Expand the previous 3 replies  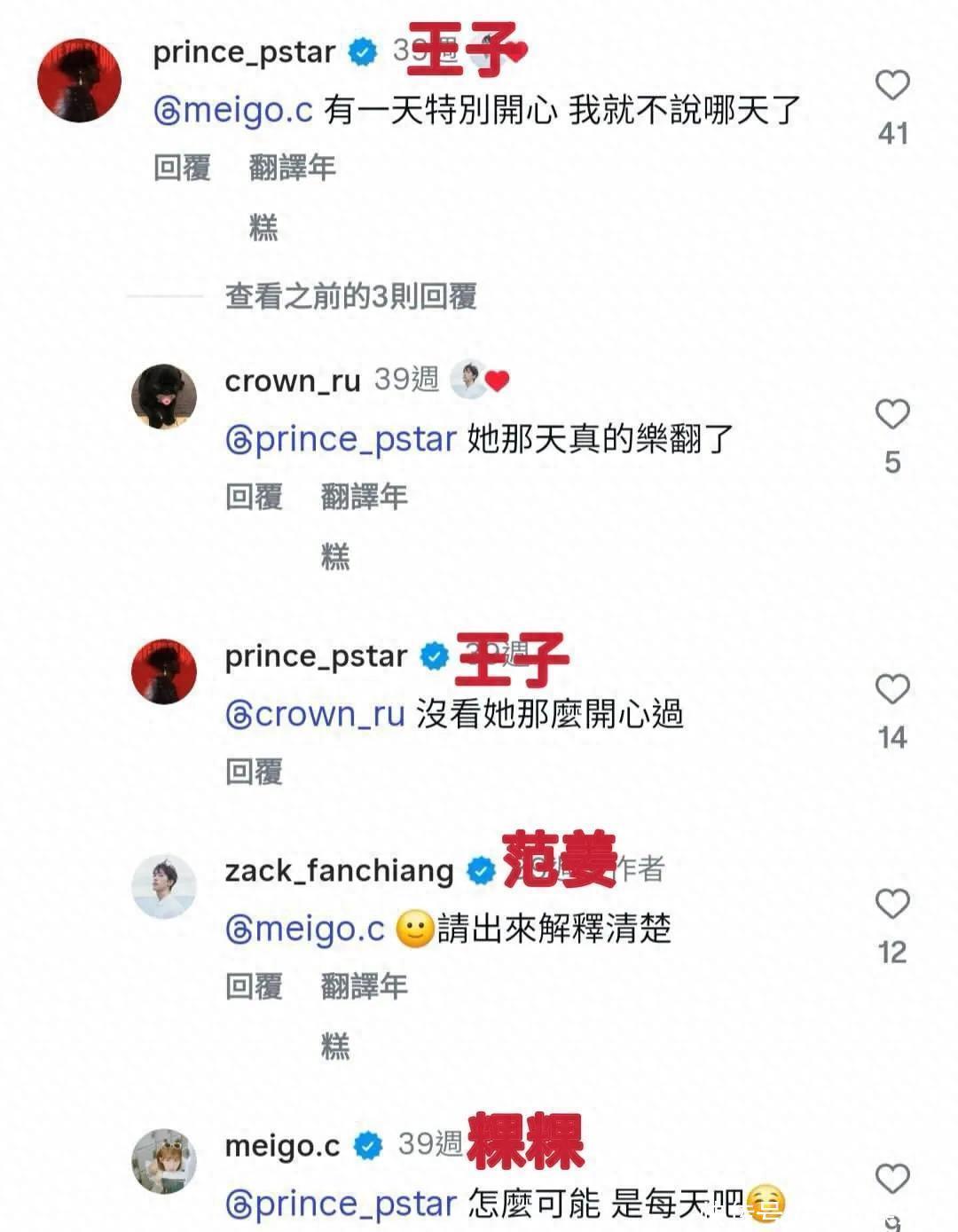[350, 296]
